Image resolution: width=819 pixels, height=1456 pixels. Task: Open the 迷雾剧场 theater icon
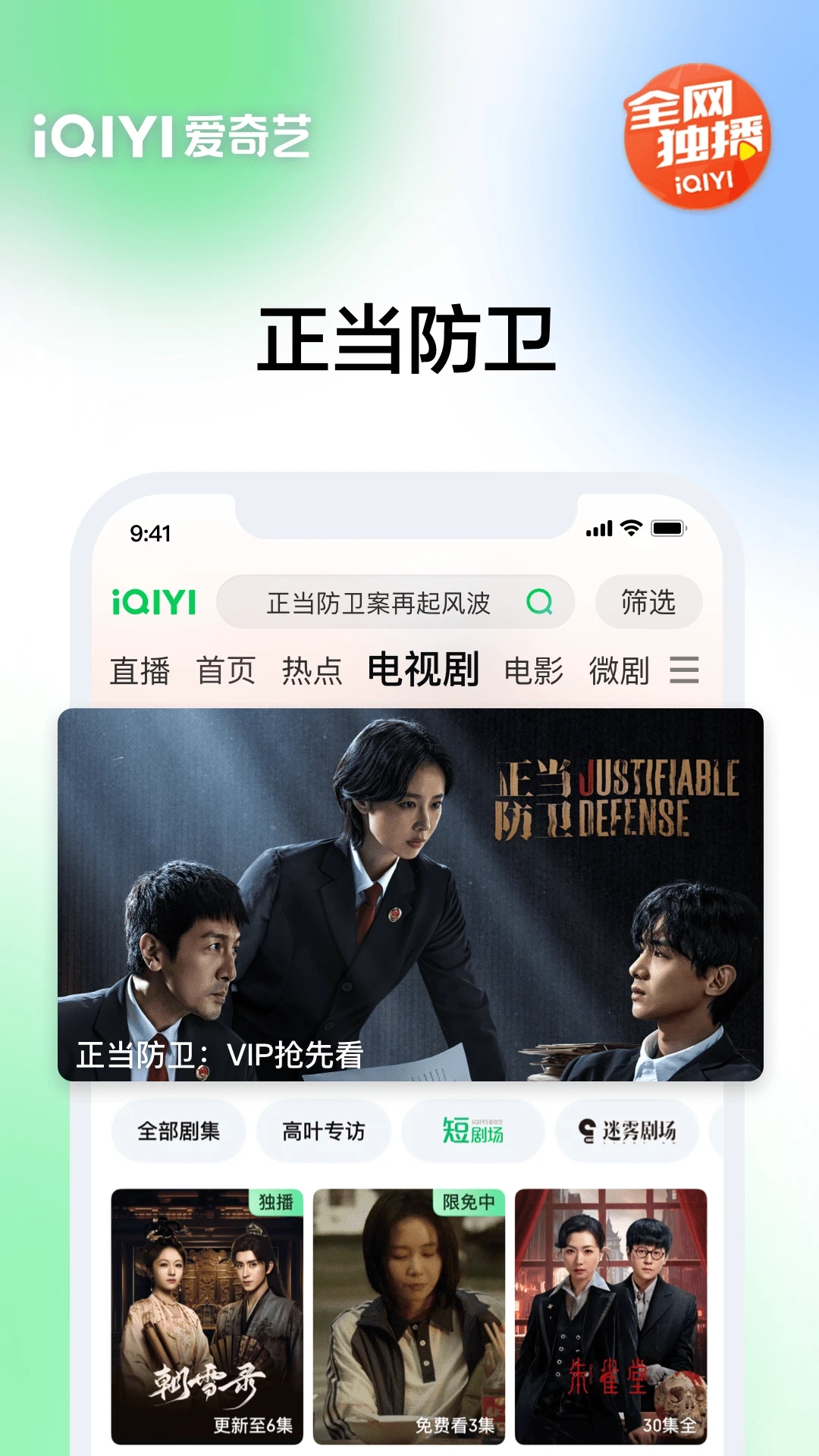(x=626, y=1130)
